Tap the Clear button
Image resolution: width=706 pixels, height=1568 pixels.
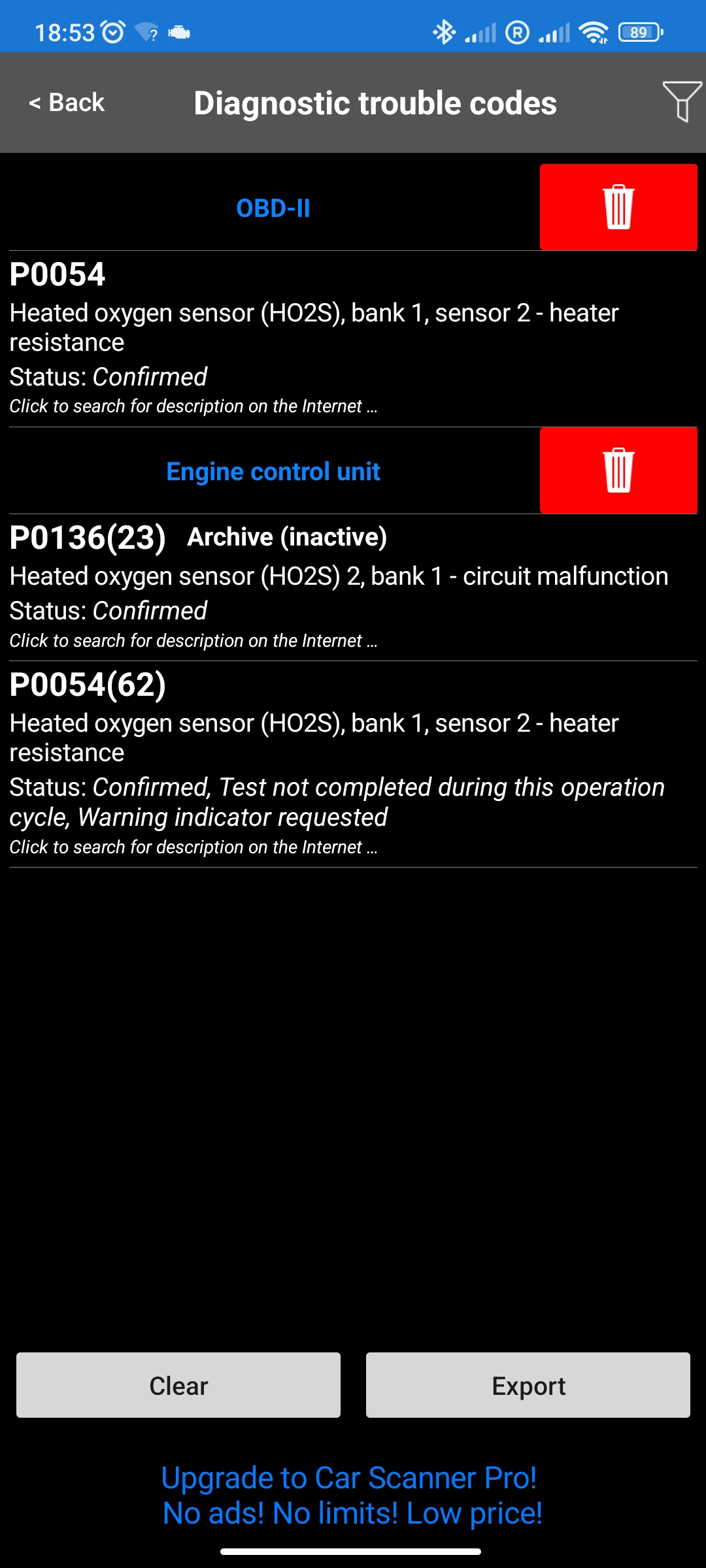178,1385
